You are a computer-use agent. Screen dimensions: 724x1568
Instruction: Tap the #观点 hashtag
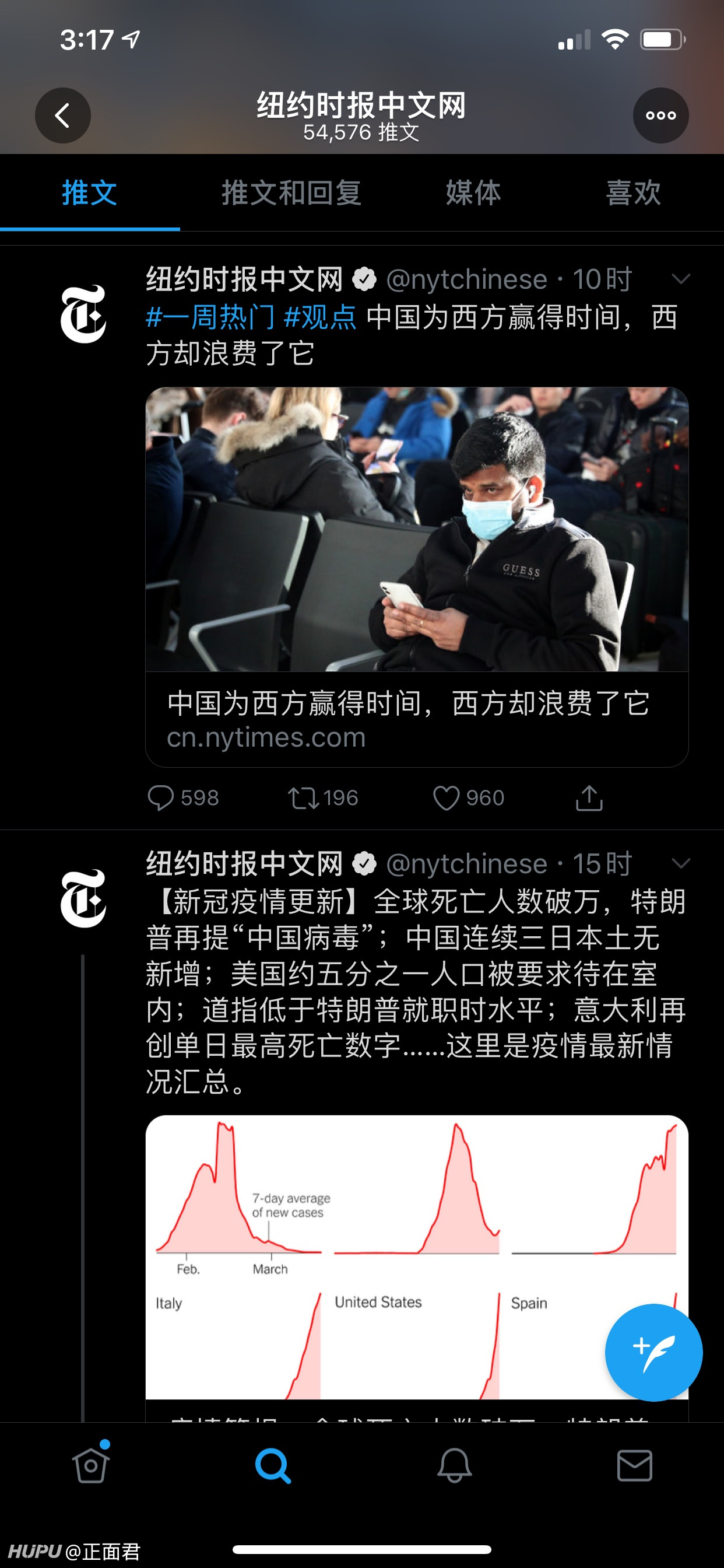320,317
